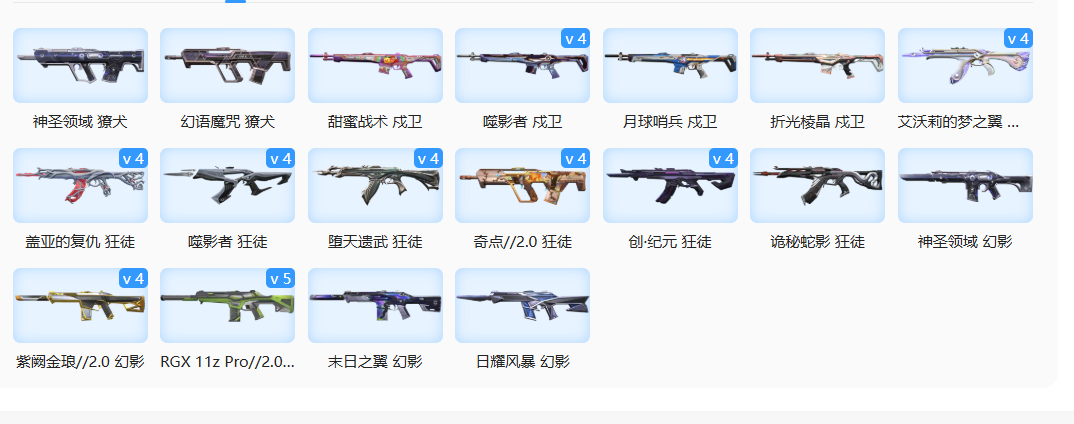Select the 末日之翼 幻影 skin tile
The height and width of the screenshot is (424, 1074).
click(375, 306)
